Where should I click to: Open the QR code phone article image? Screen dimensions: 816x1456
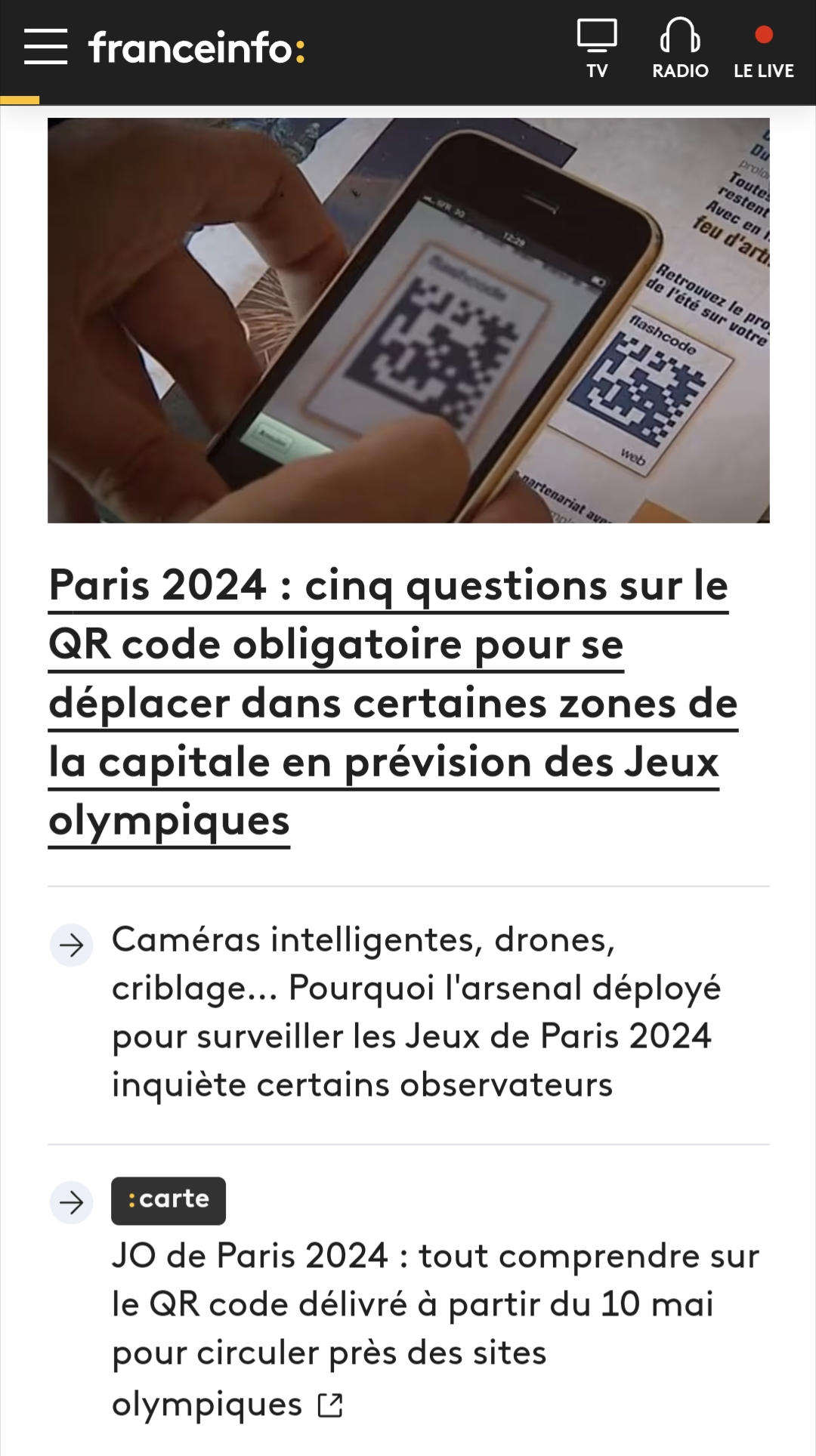pyautogui.click(x=408, y=320)
